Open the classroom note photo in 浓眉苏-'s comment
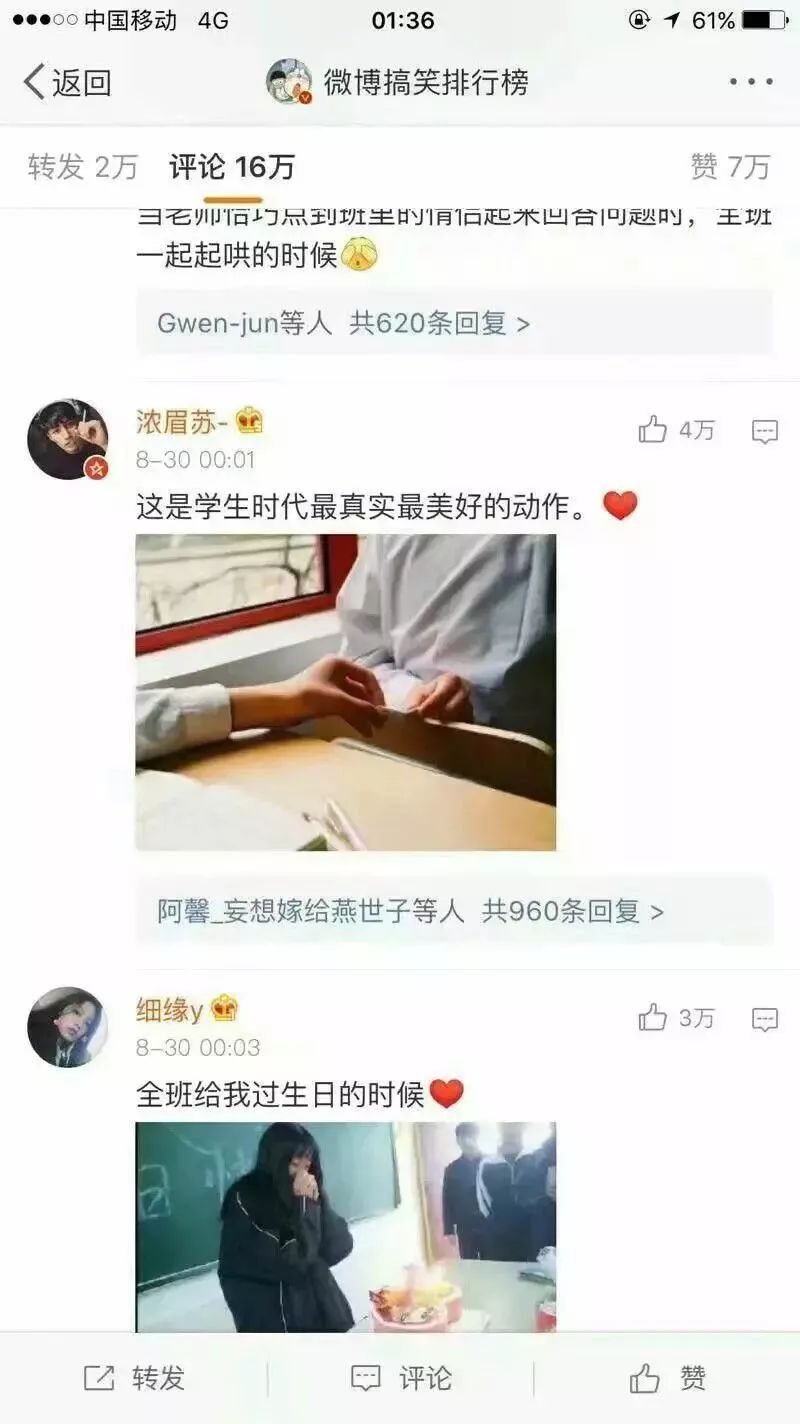Image resolution: width=800 pixels, height=1424 pixels. 346,692
